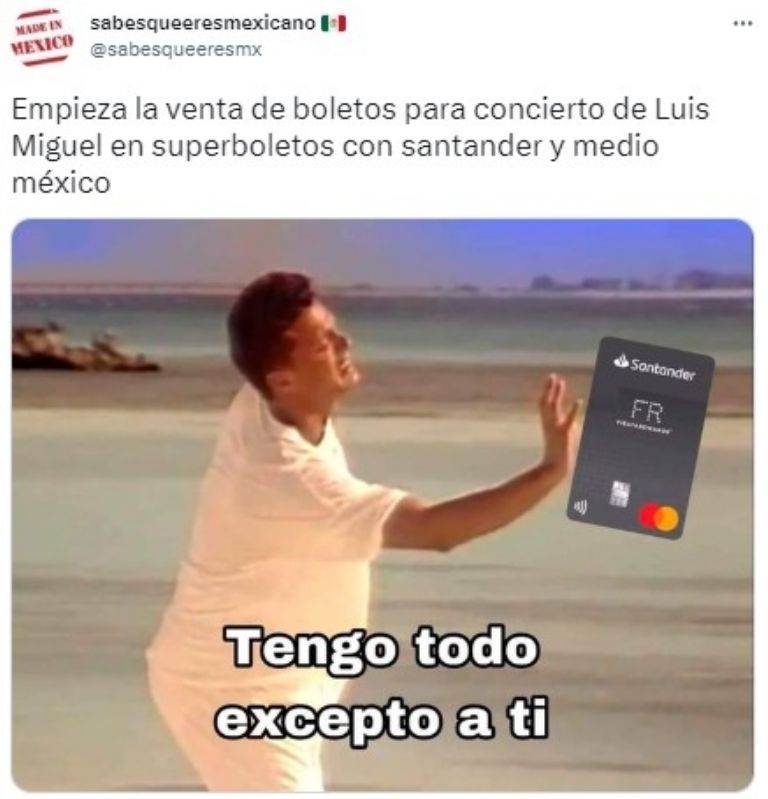Open the tweet's three-dot overflow menu
Viewport: 768px width, 799px height.
[741, 24]
